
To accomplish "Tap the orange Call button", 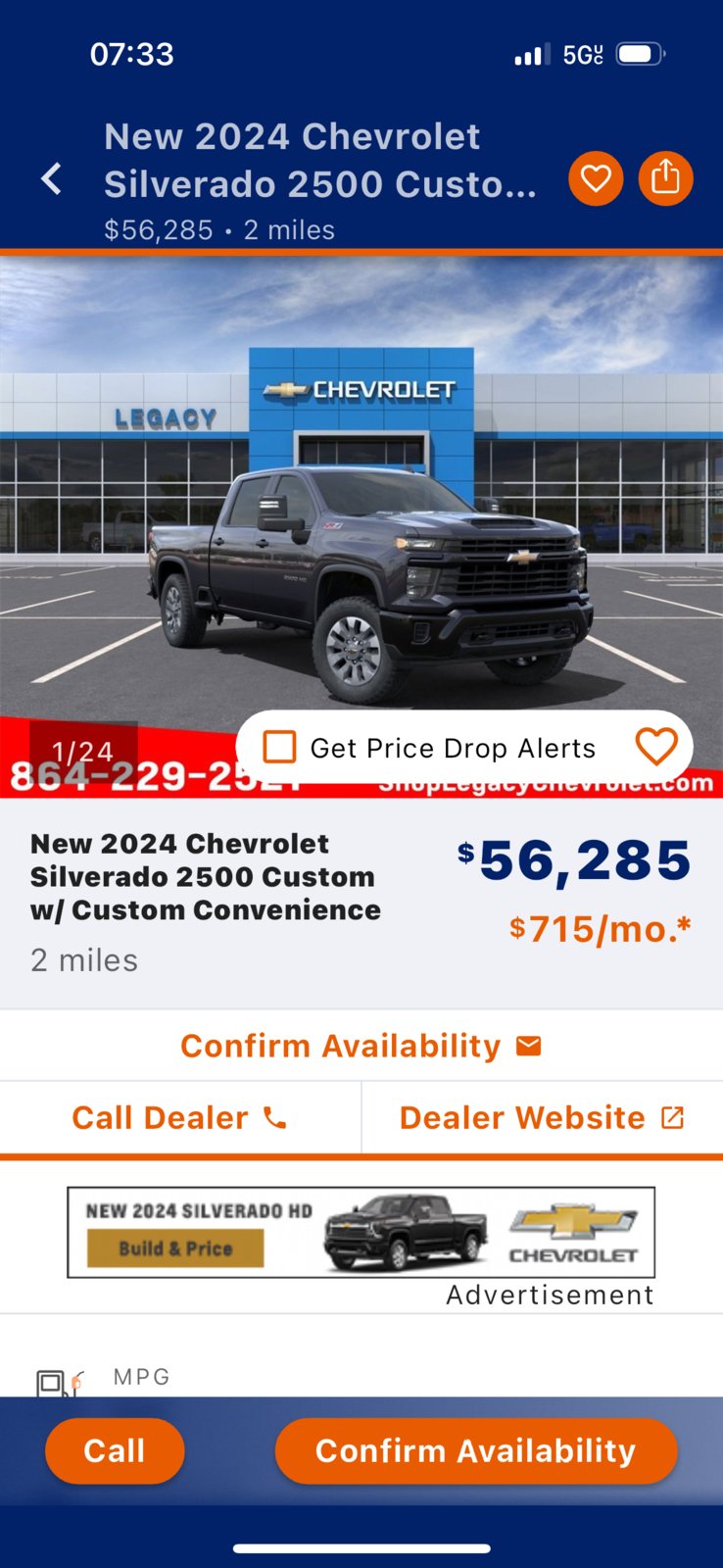I will [x=115, y=1451].
